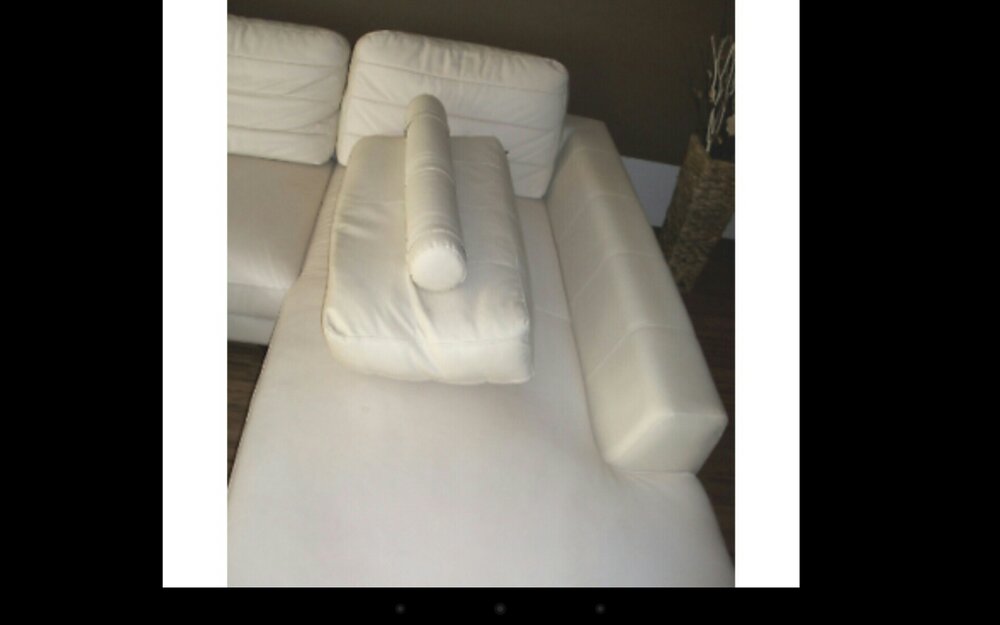Tap the dimmed back navigation dot
This screenshot has width=1000, height=625.
click(x=400, y=608)
